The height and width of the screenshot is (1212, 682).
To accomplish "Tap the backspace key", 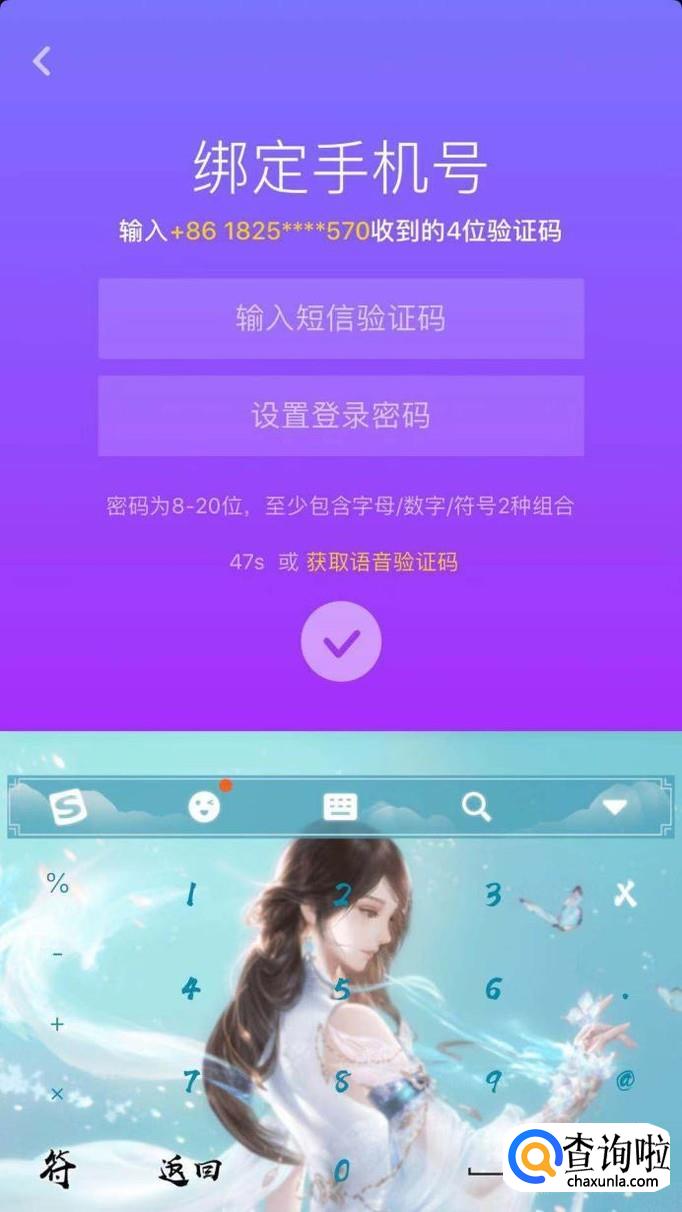I will coord(625,894).
